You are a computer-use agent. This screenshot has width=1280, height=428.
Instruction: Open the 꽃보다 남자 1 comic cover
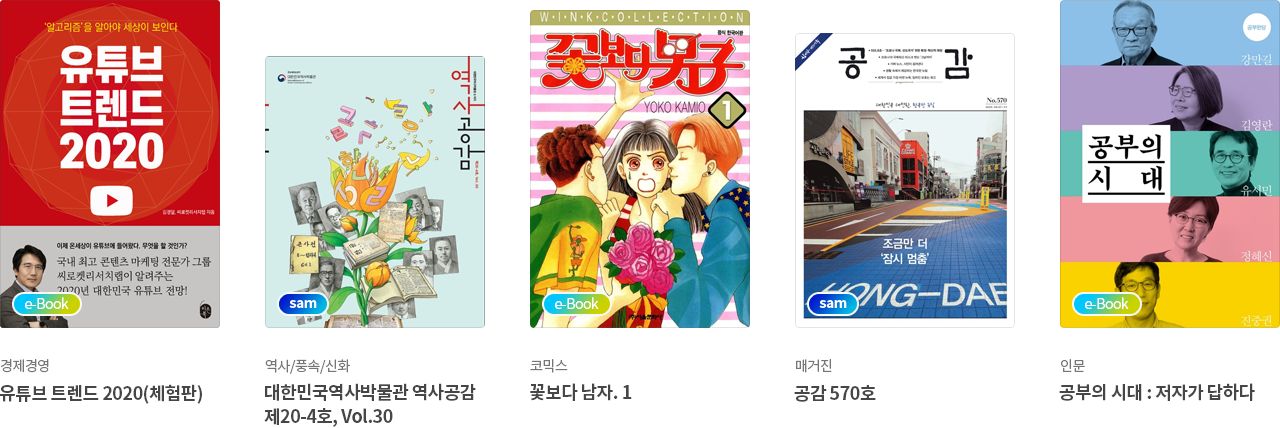(x=640, y=170)
